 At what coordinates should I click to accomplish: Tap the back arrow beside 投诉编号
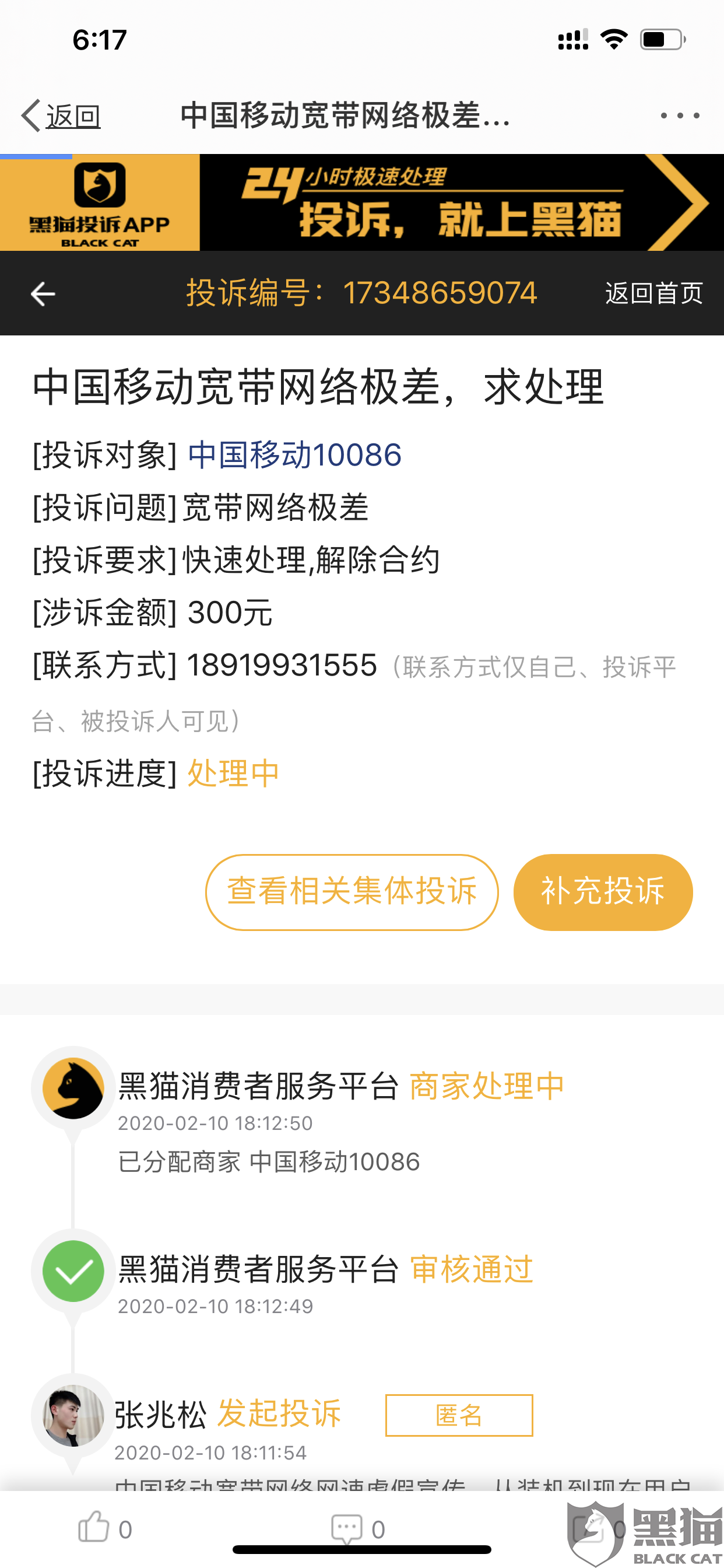[43, 294]
